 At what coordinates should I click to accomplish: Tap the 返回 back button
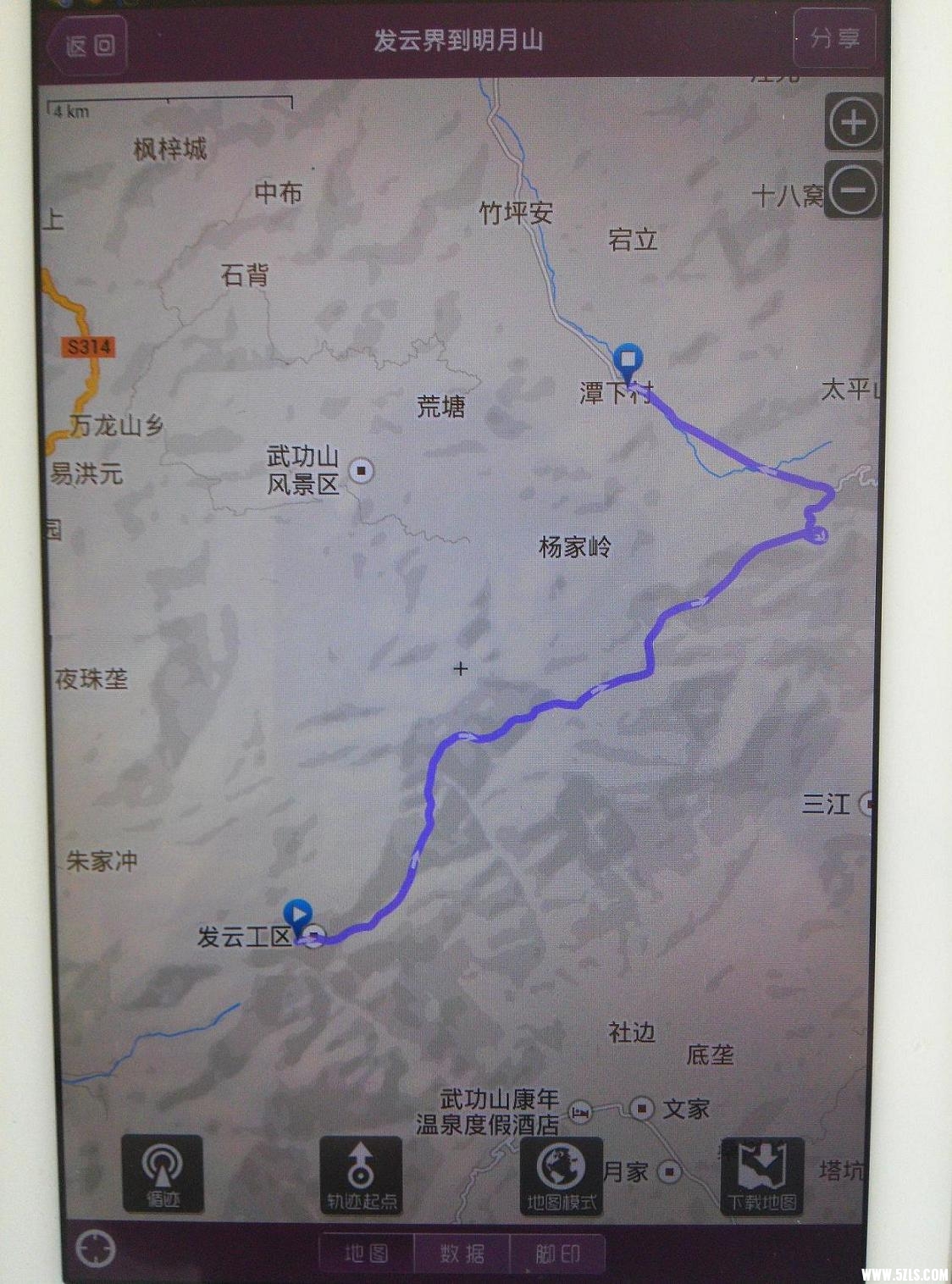click(89, 46)
